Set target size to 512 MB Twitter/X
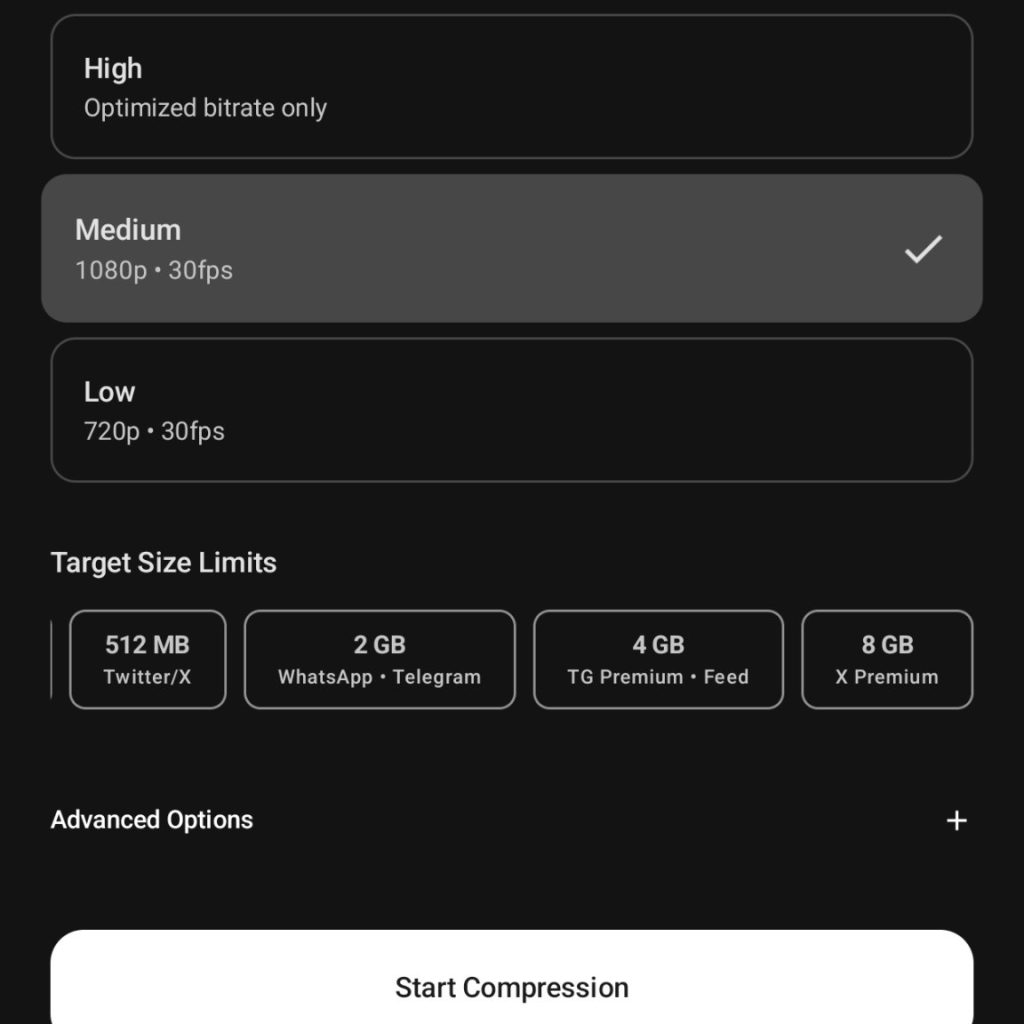1024x1024 pixels. [148, 659]
